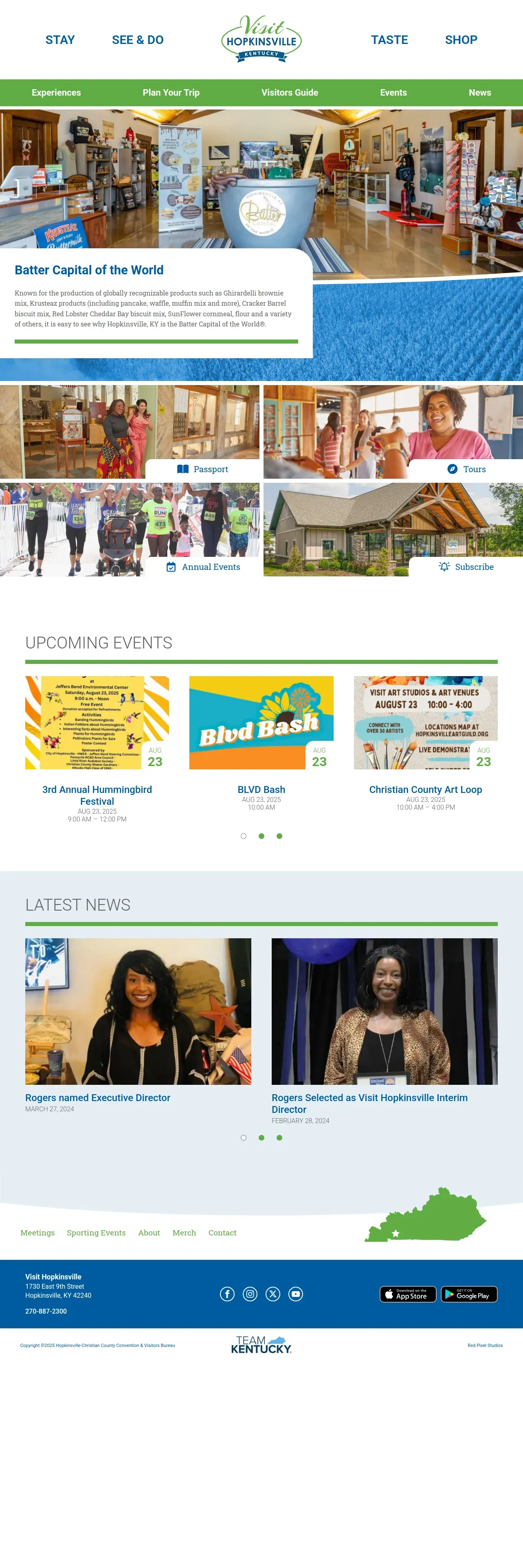The height and width of the screenshot is (1568, 523).
Task: Read Rogers named Executive Director article
Action: [97, 1097]
